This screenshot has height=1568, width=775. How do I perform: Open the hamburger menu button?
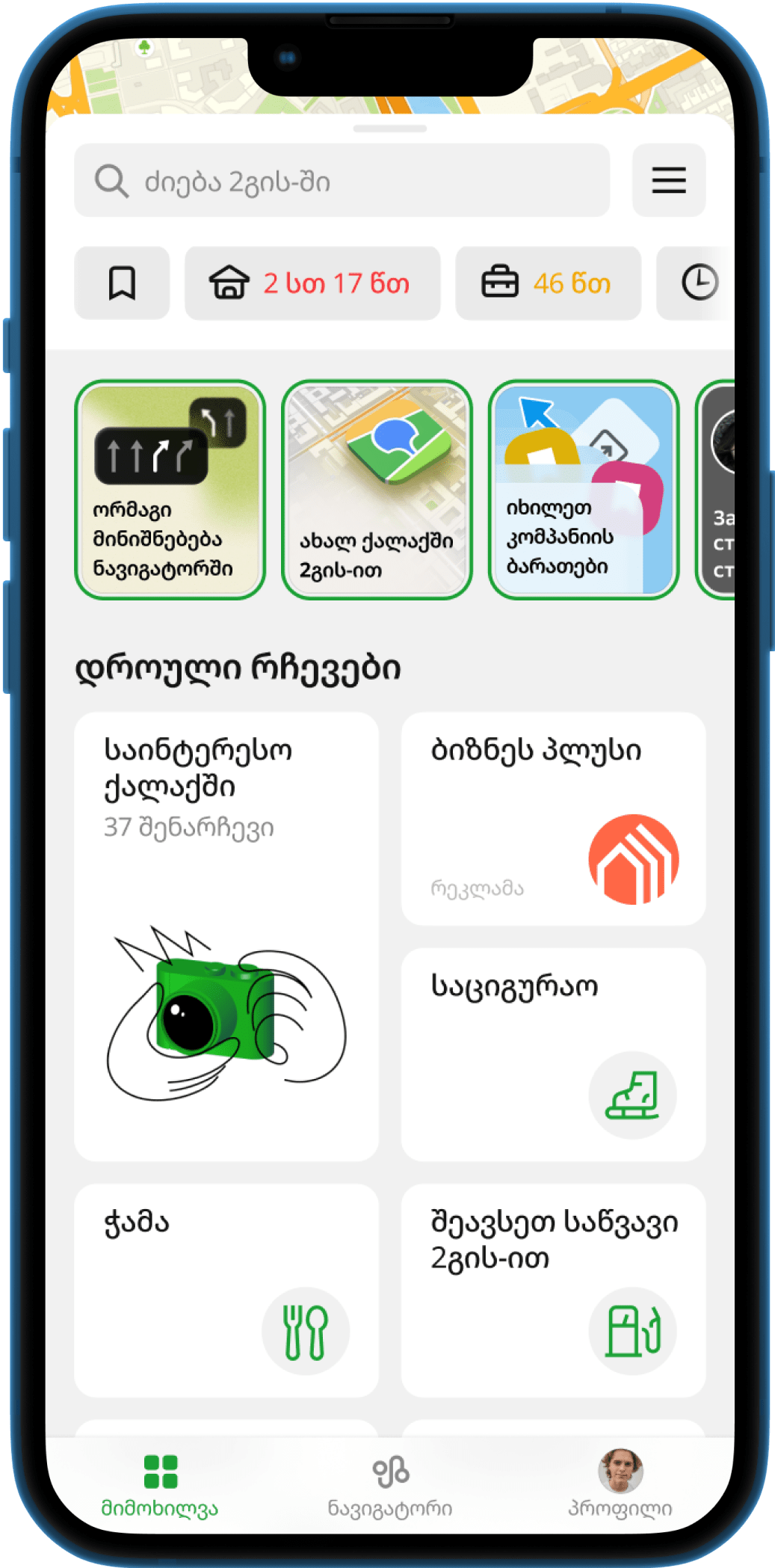click(668, 181)
